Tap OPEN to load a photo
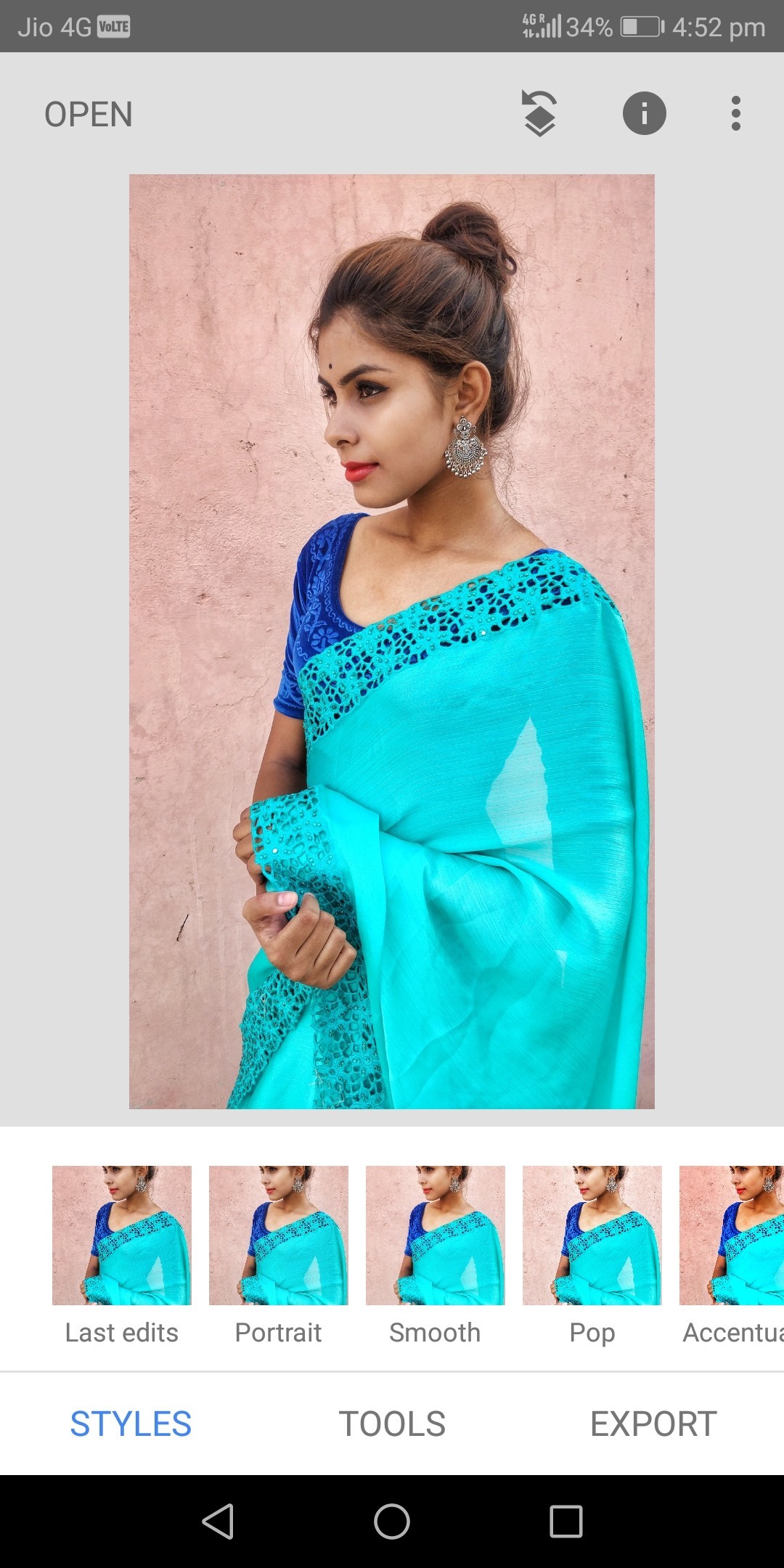This screenshot has width=784, height=1568. pyautogui.click(x=89, y=115)
